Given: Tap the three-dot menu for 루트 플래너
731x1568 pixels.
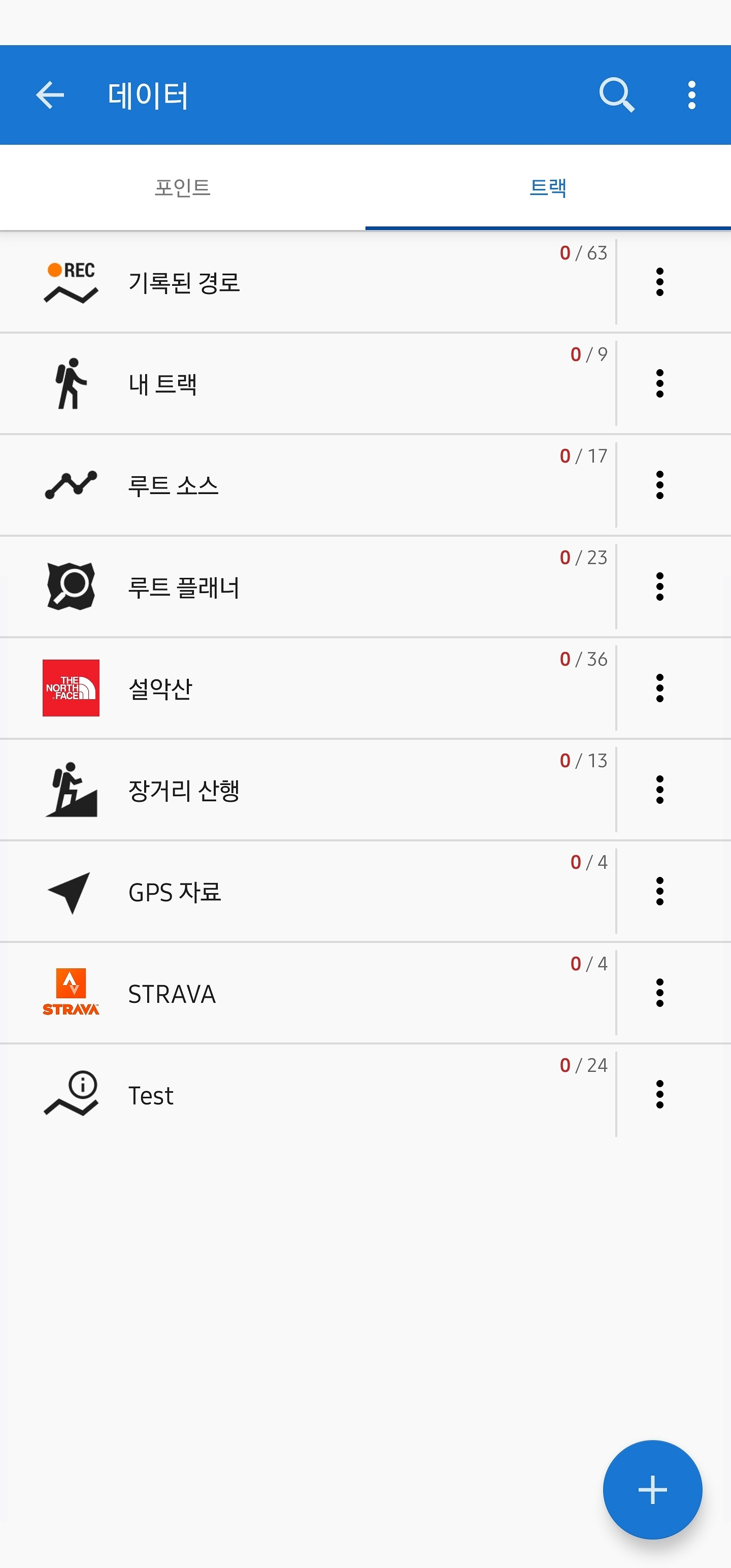Looking at the screenshot, I should point(659,587).
